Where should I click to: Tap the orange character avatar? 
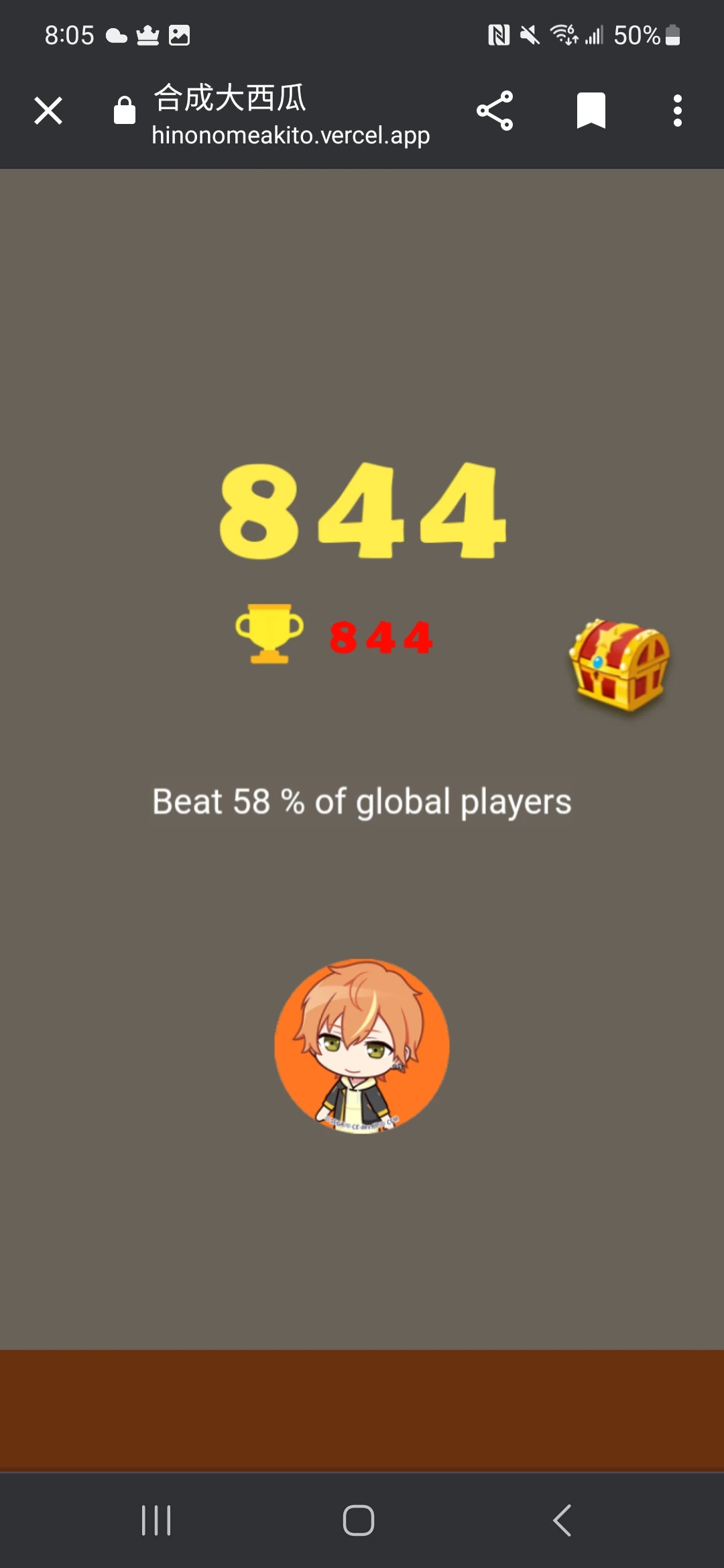point(362,1046)
